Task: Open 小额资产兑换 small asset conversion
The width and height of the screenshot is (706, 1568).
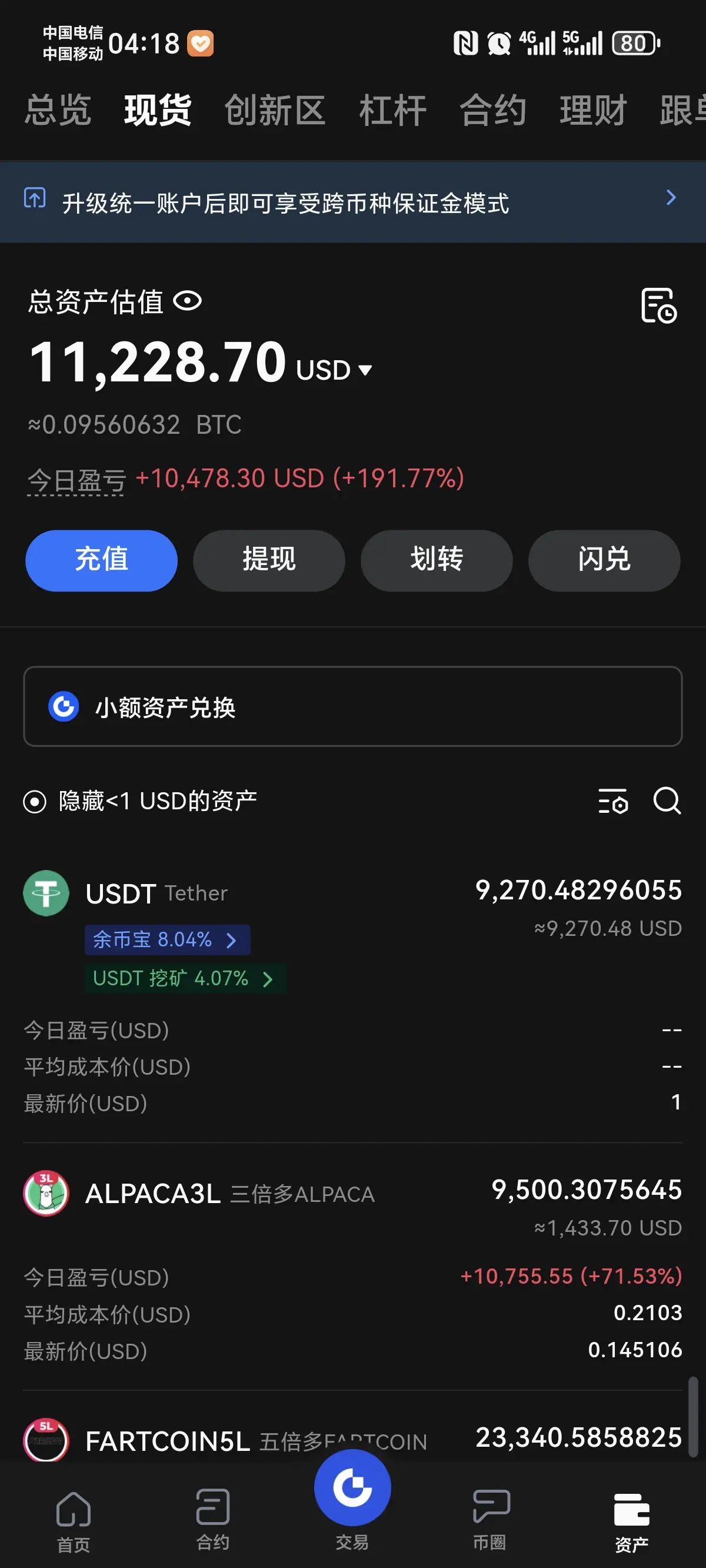Action: point(352,706)
